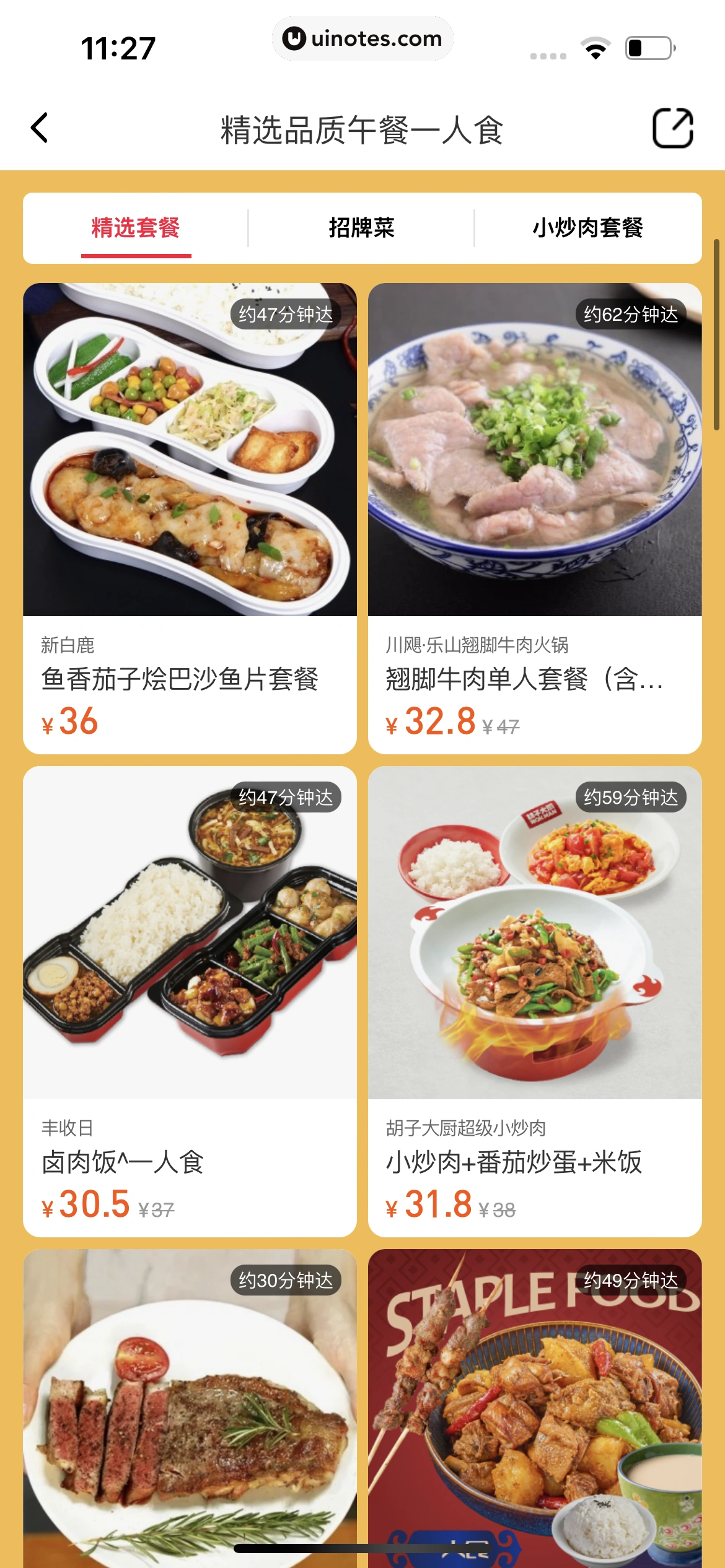Screen dimensions: 725x1568
Task: Click the Wi-Fi icon in status bar
Action: pos(596,46)
